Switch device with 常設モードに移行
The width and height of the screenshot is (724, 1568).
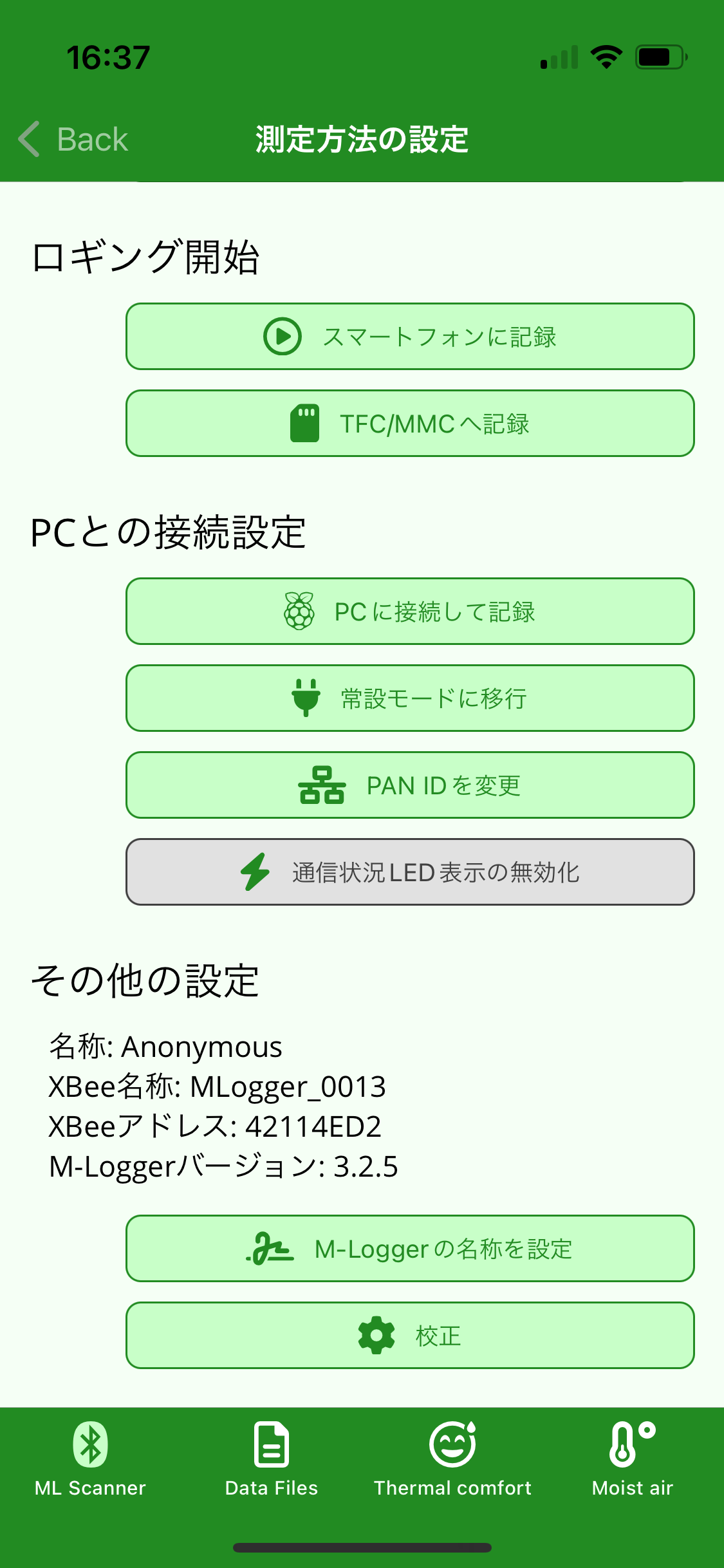410,698
